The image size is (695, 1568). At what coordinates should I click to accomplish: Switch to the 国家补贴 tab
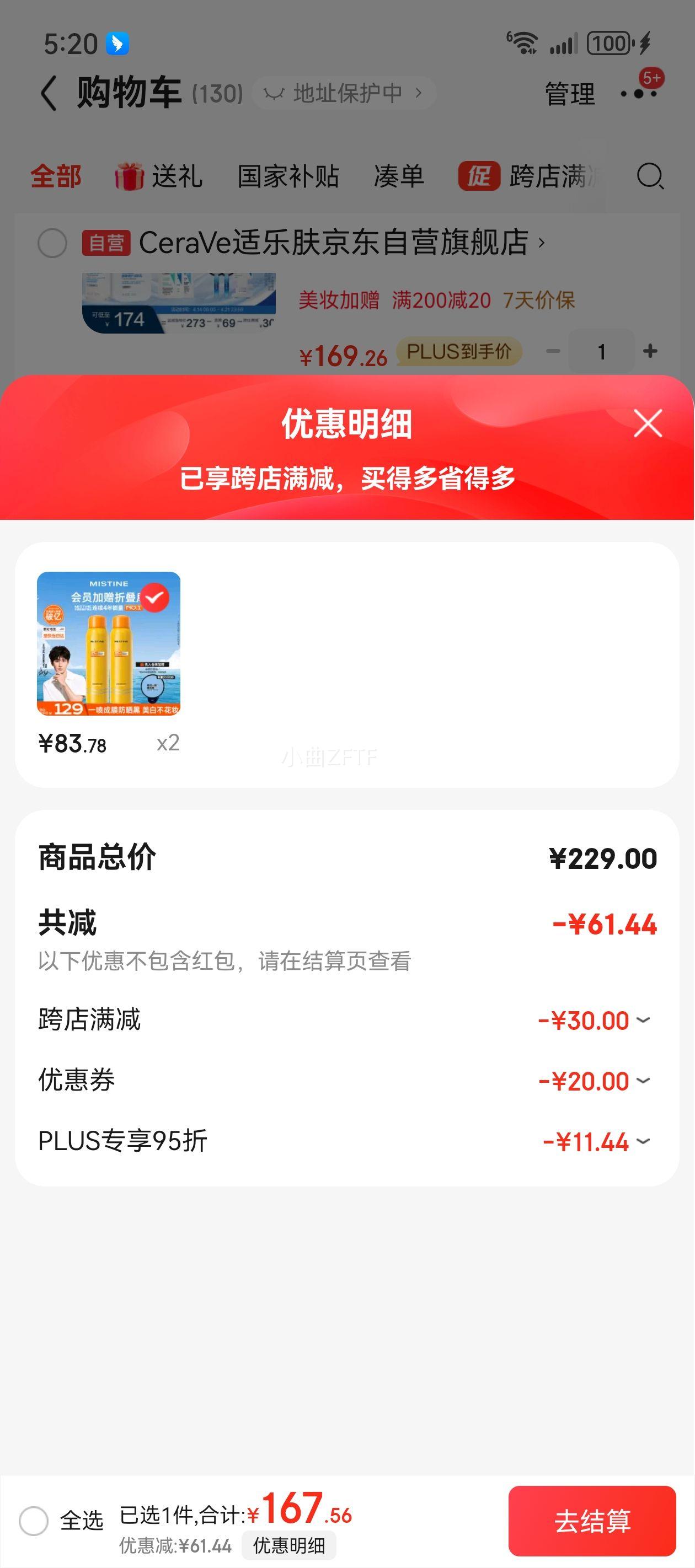point(287,177)
